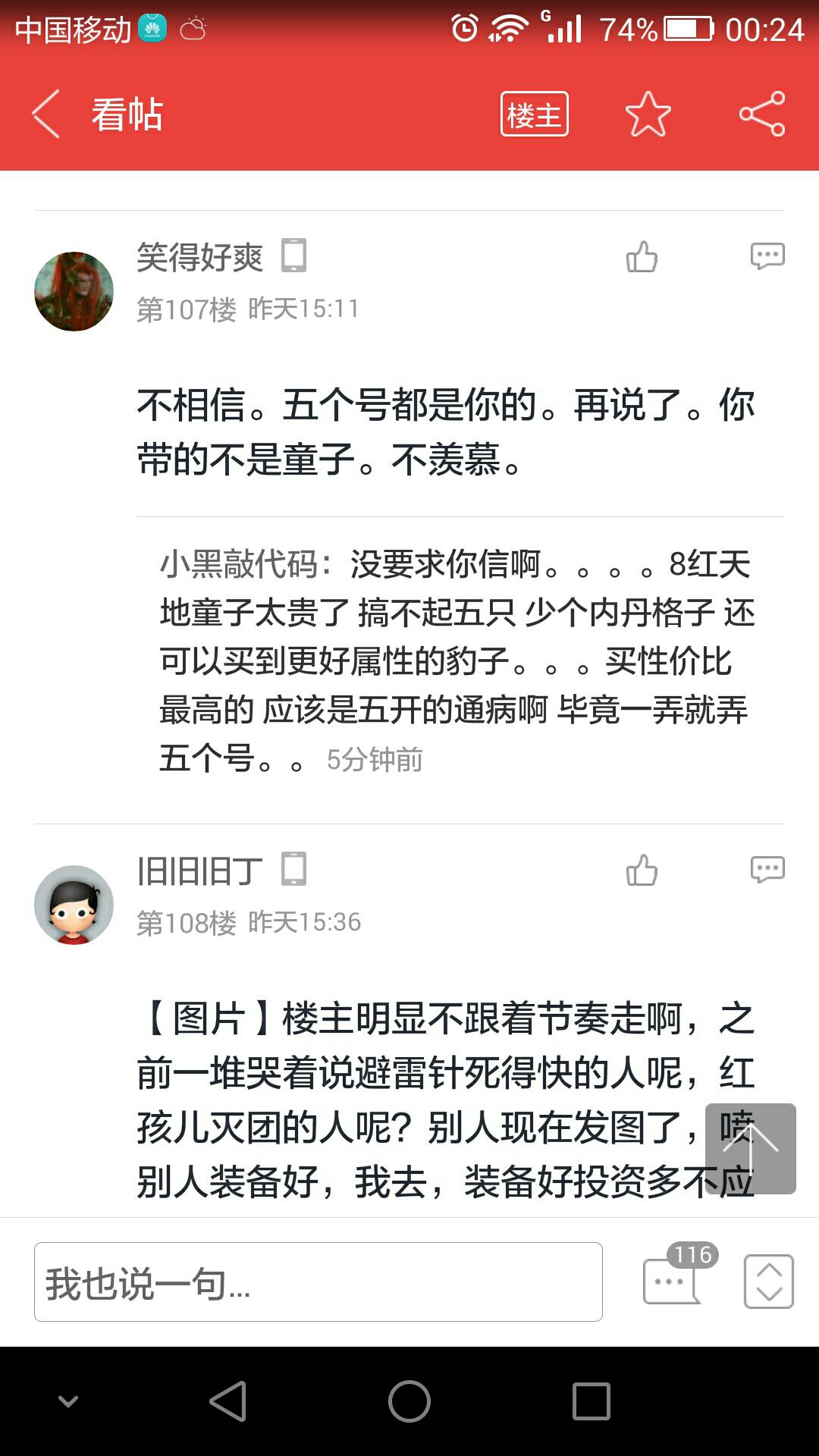
Task: Open the floor jump arrows button
Action: point(768,1282)
